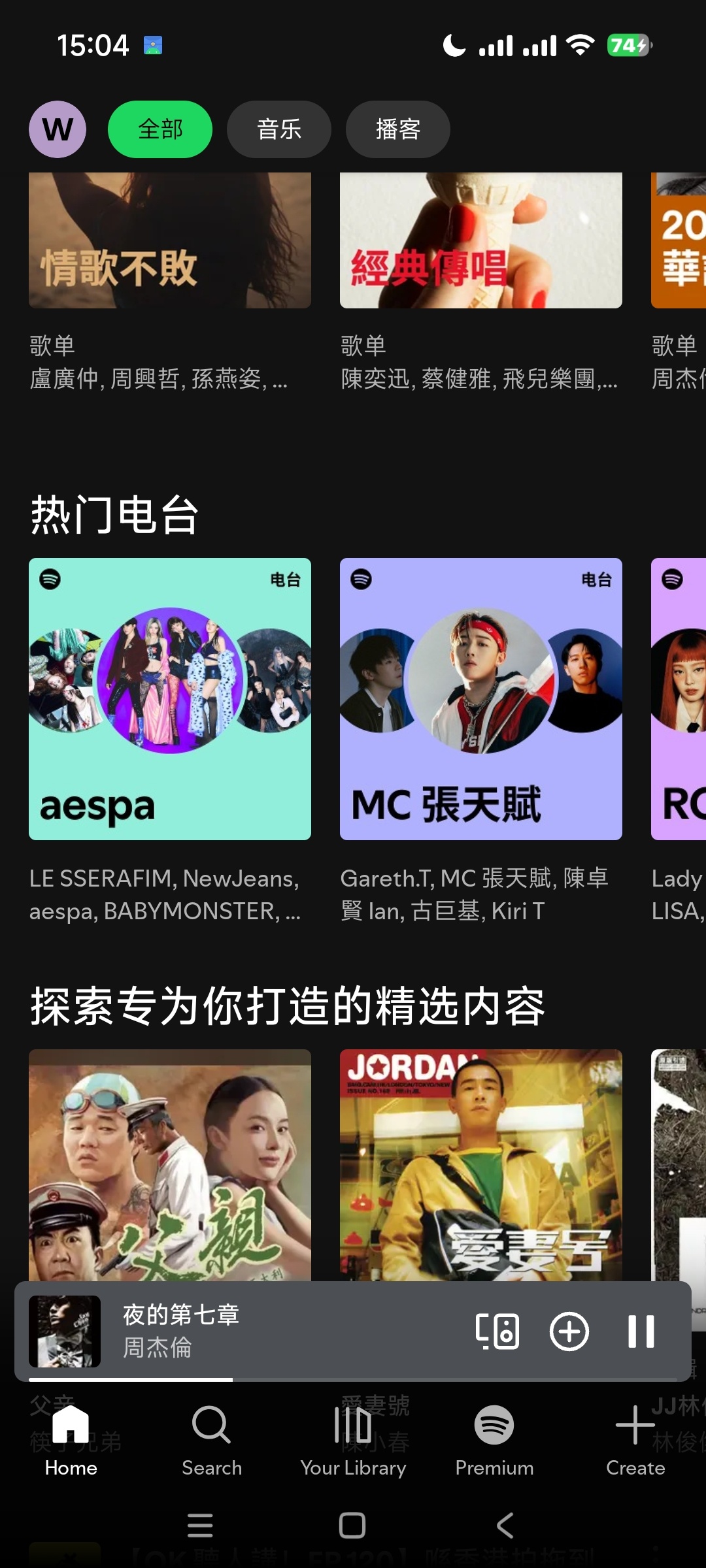Tap the Android back button
Image resolution: width=706 pixels, height=1568 pixels.
coord(505,1525)
